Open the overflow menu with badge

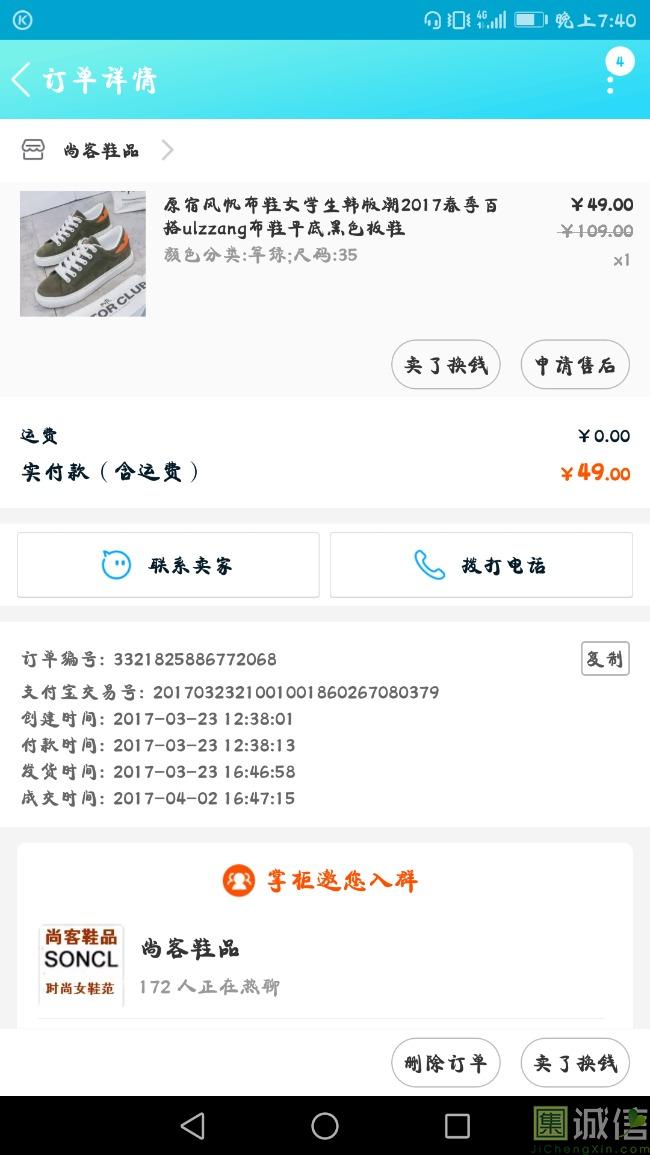(613, 75)
